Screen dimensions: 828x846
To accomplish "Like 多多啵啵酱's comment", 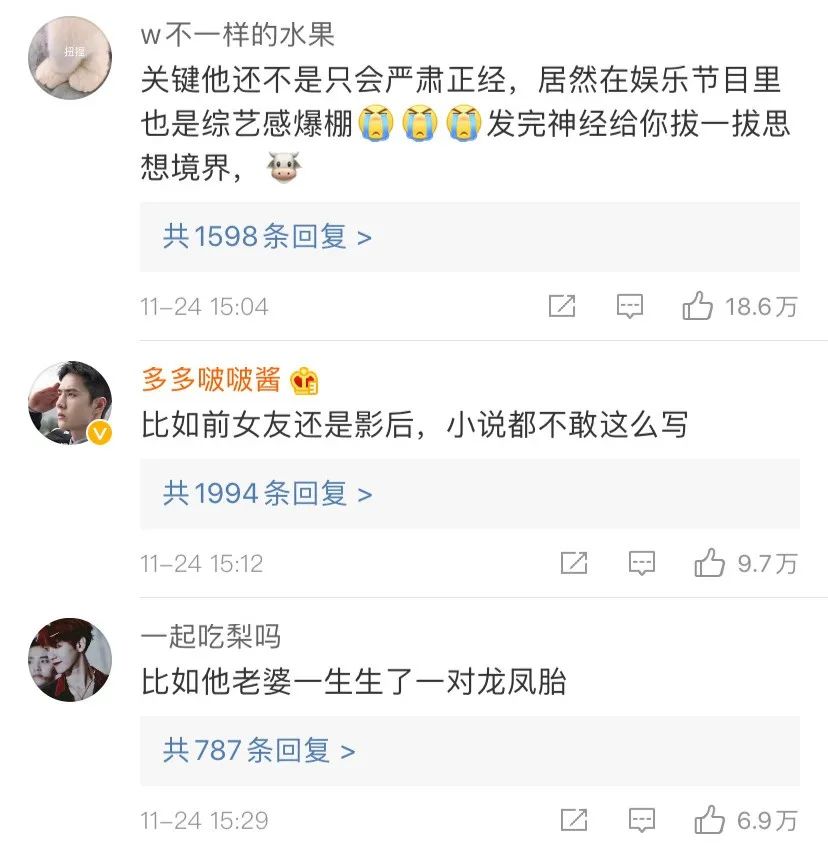I will (710, 563).
